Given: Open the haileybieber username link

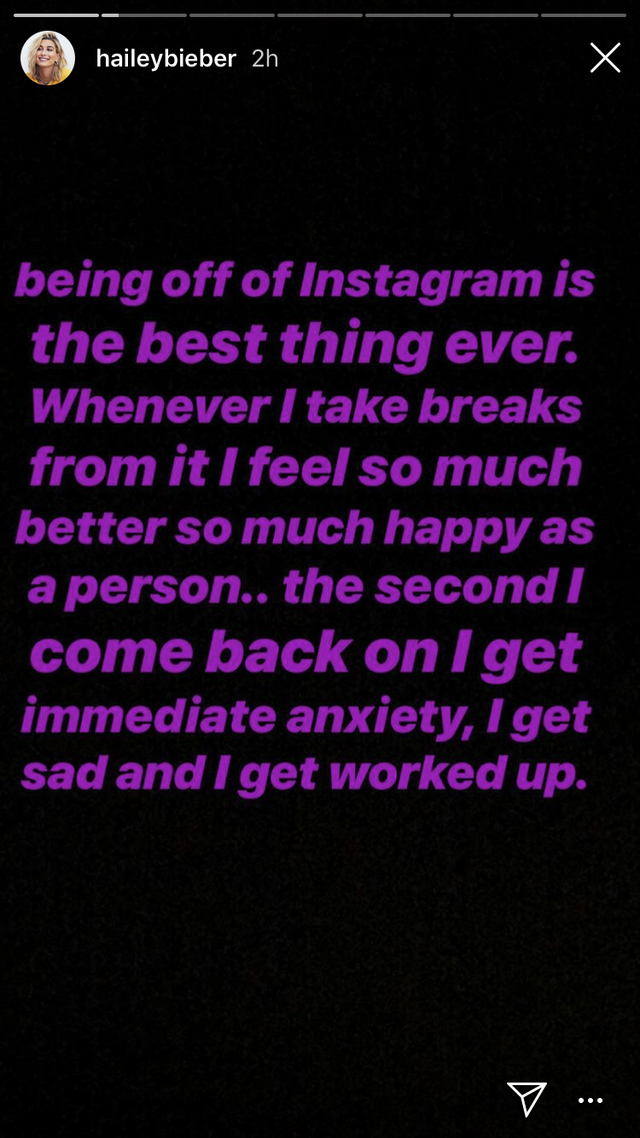Looking at the screenshot, I should pos(166,58).
